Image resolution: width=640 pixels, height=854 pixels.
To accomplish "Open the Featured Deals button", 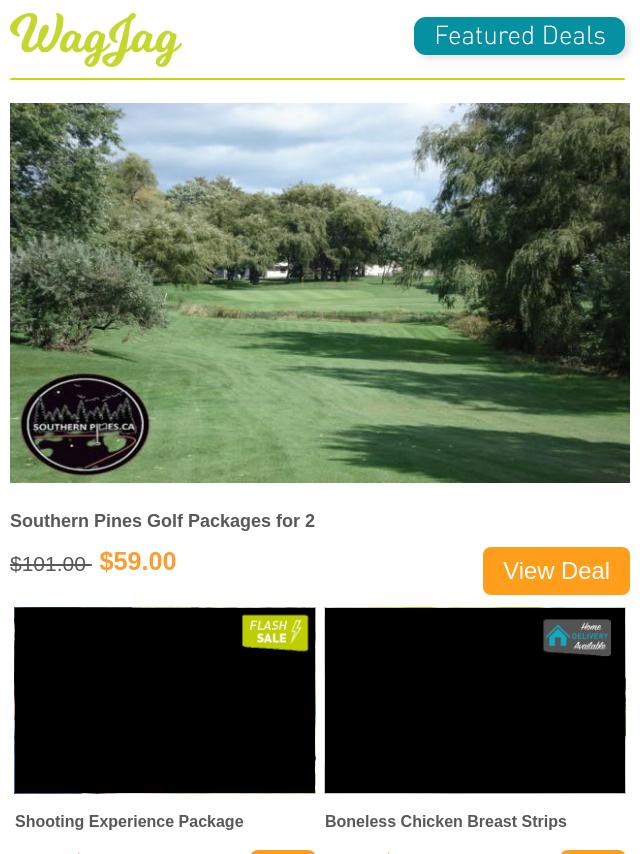I will point(519,36).
